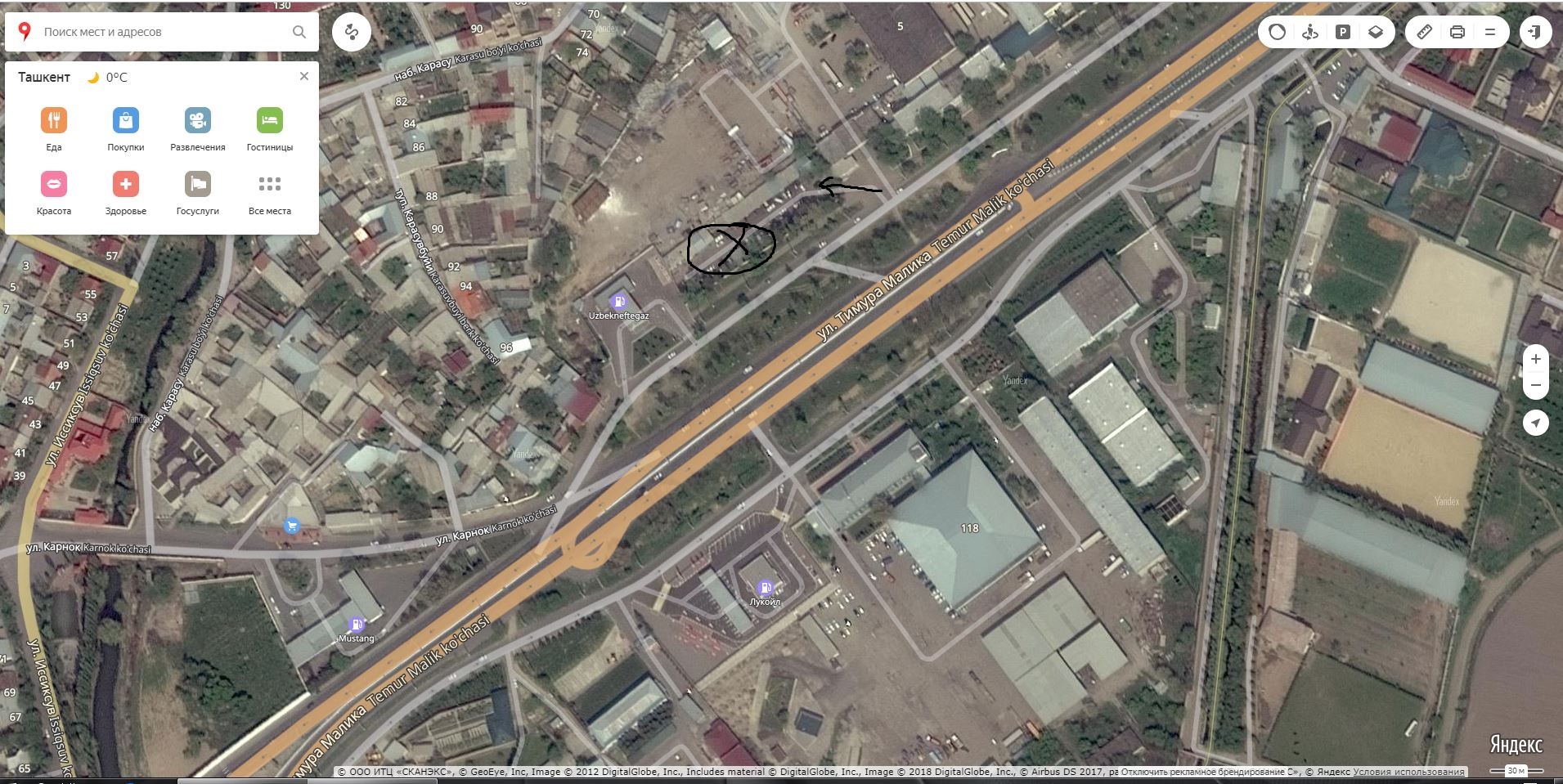Enable street panoramas view
The height and width of the screenshot is (784, 1563).
point(1309,32)
